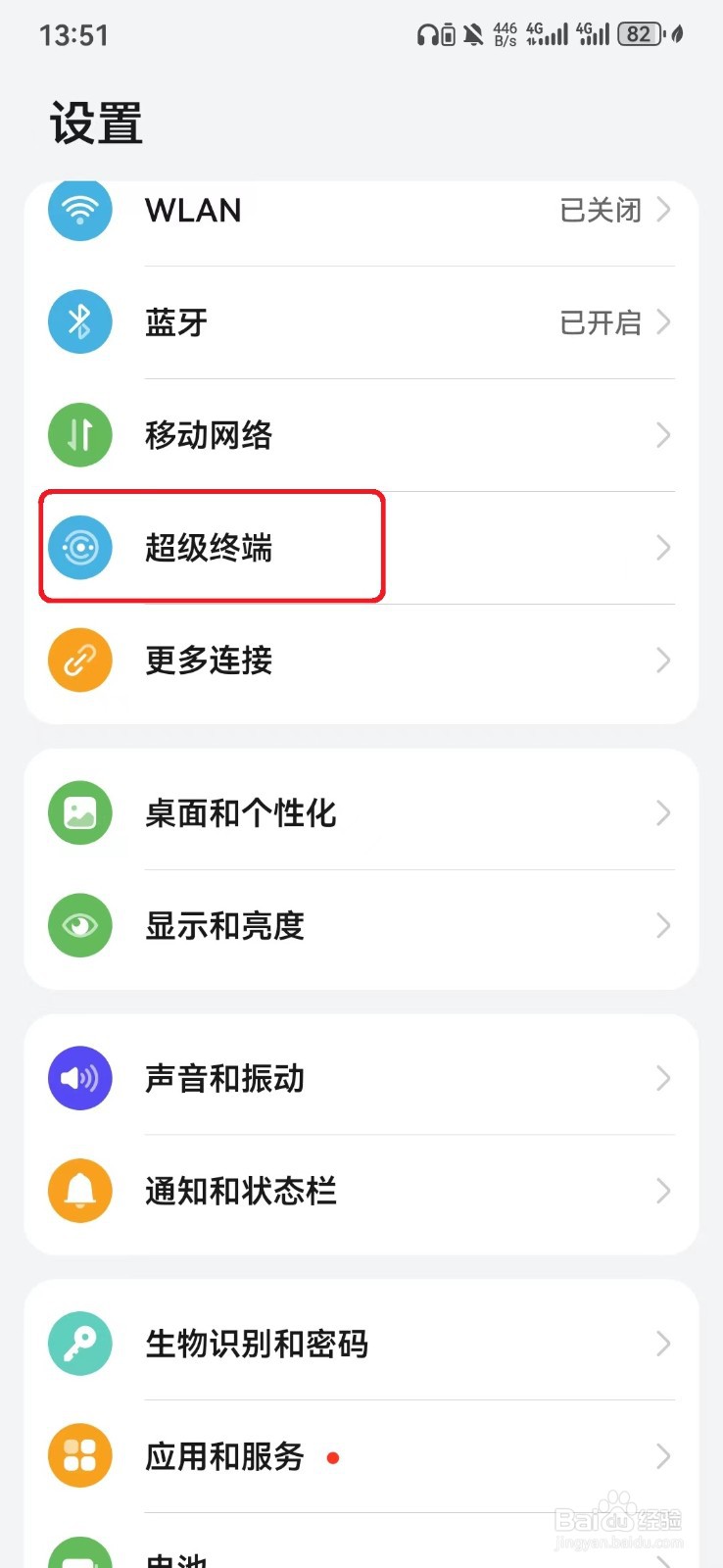Image resolution: width=723 pixels, height=1568 pixels.
Task: Enable WLAN showing 已关闭 status
Action: click(601, 210)
